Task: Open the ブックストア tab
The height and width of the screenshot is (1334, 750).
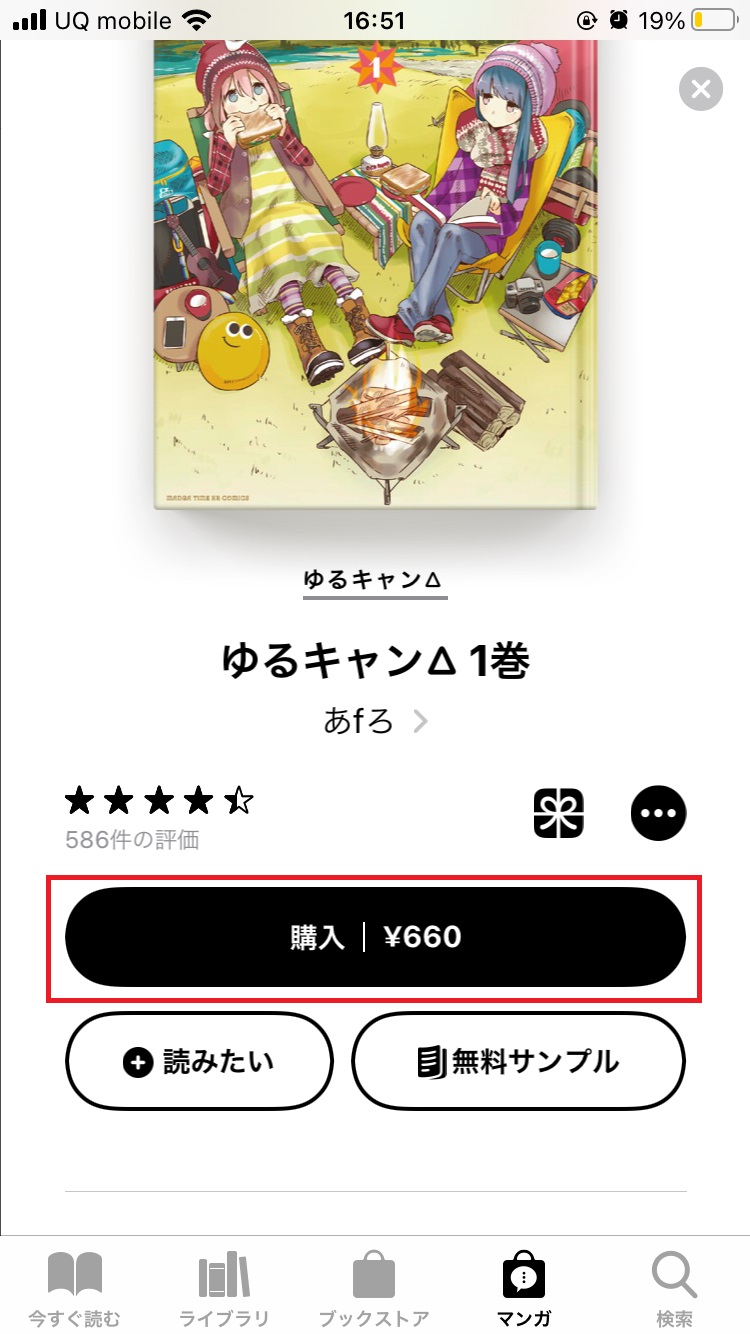Action: coord(374,1289)
